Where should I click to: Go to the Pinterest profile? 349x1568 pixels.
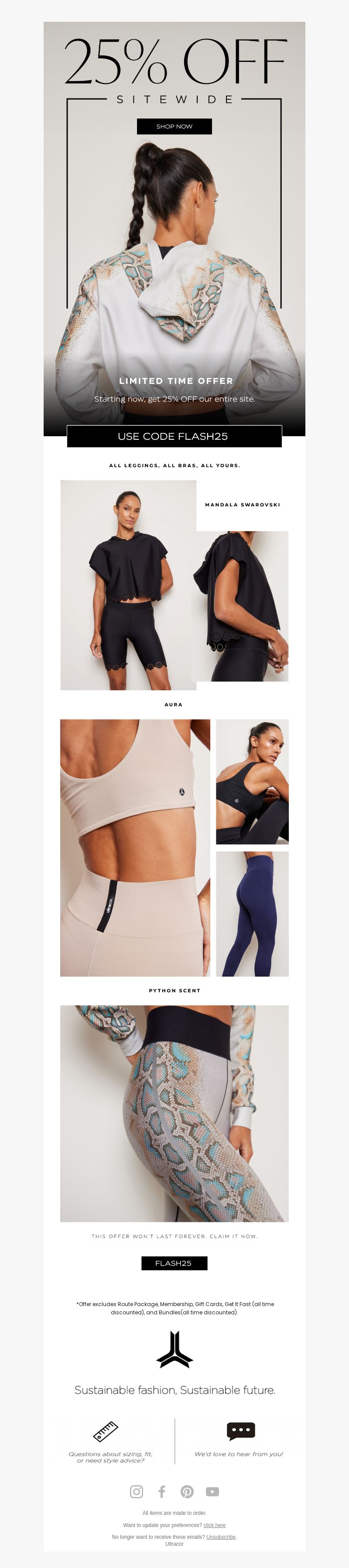tap(187, 1491)
